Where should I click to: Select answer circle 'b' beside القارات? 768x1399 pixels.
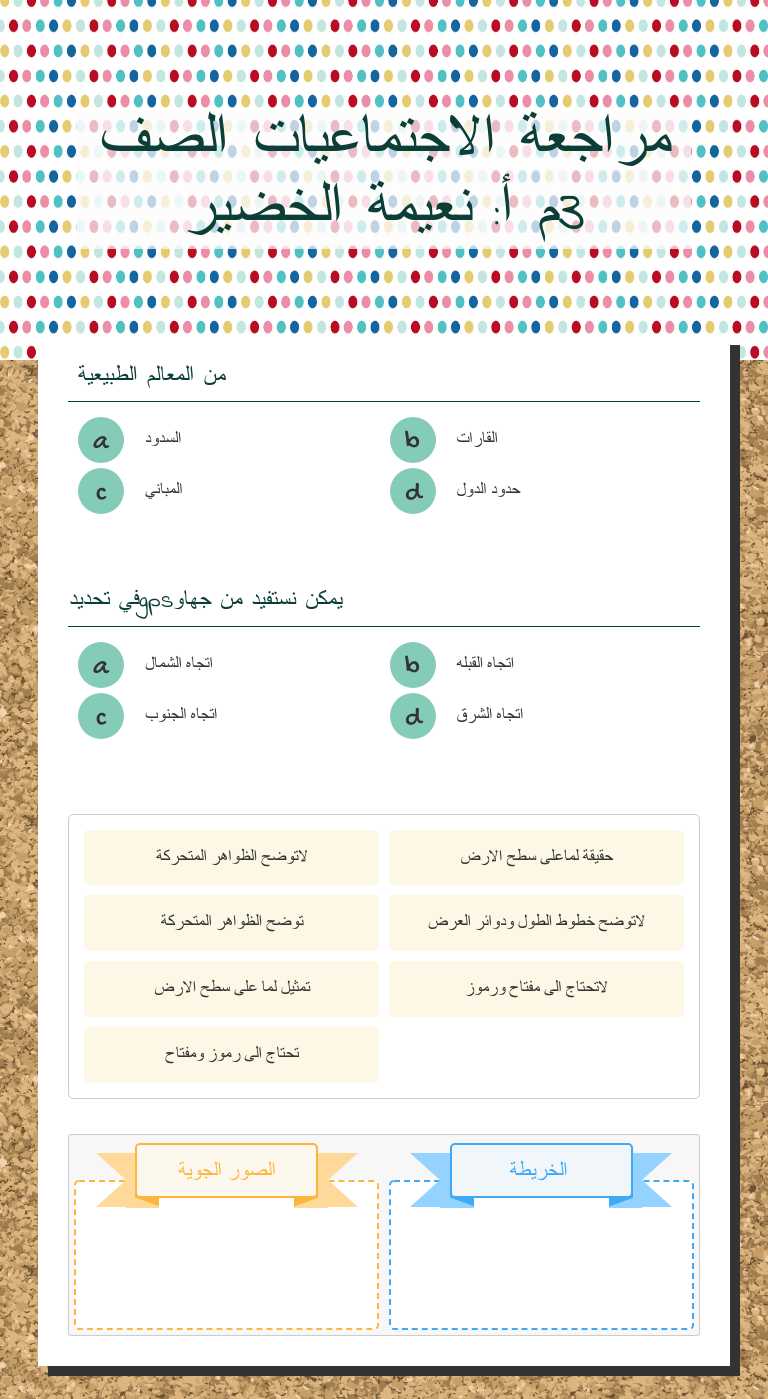point(413,439)
